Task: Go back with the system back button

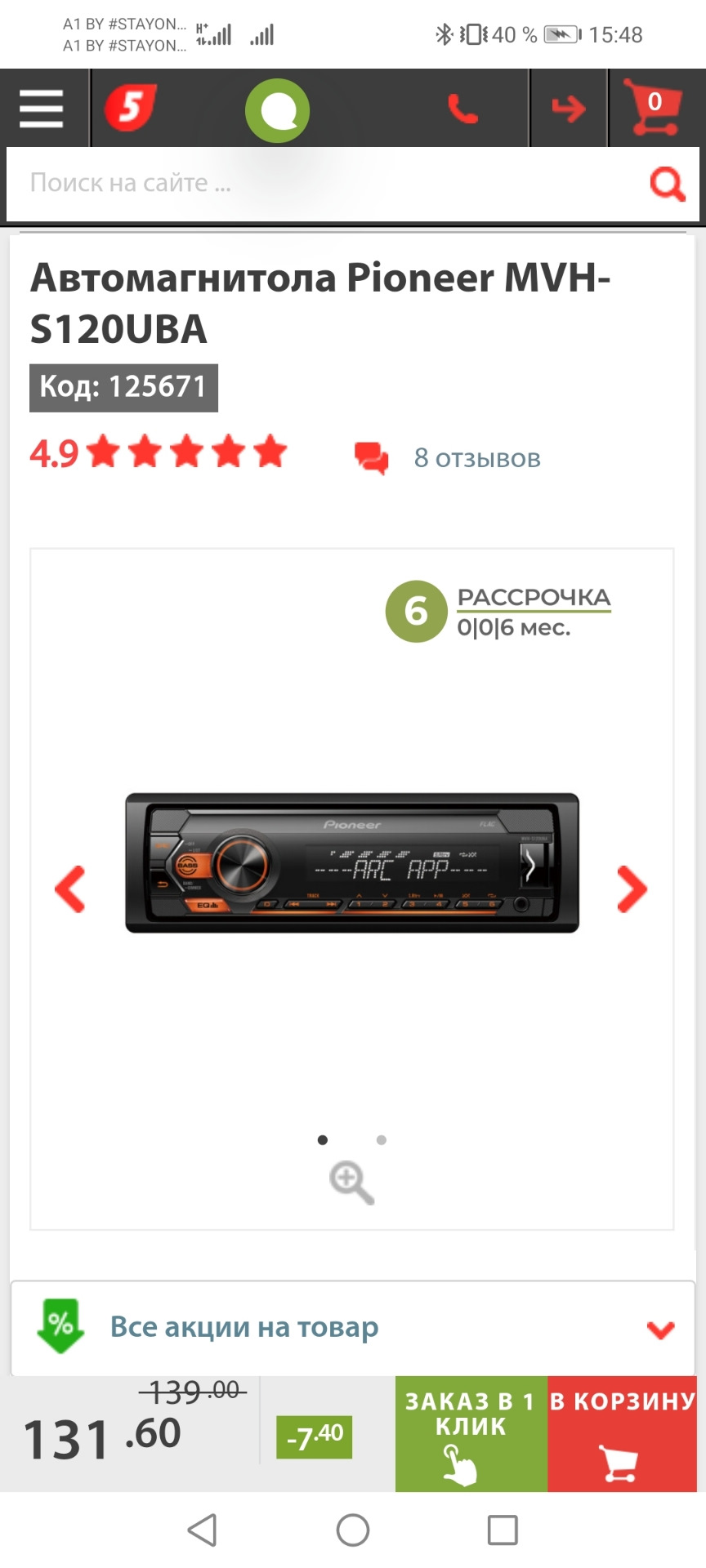Action: coord(202,1530)
